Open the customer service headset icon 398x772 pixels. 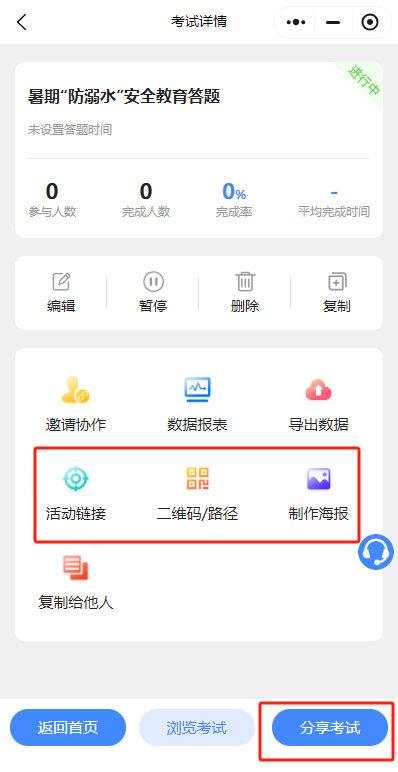point(376,552)
